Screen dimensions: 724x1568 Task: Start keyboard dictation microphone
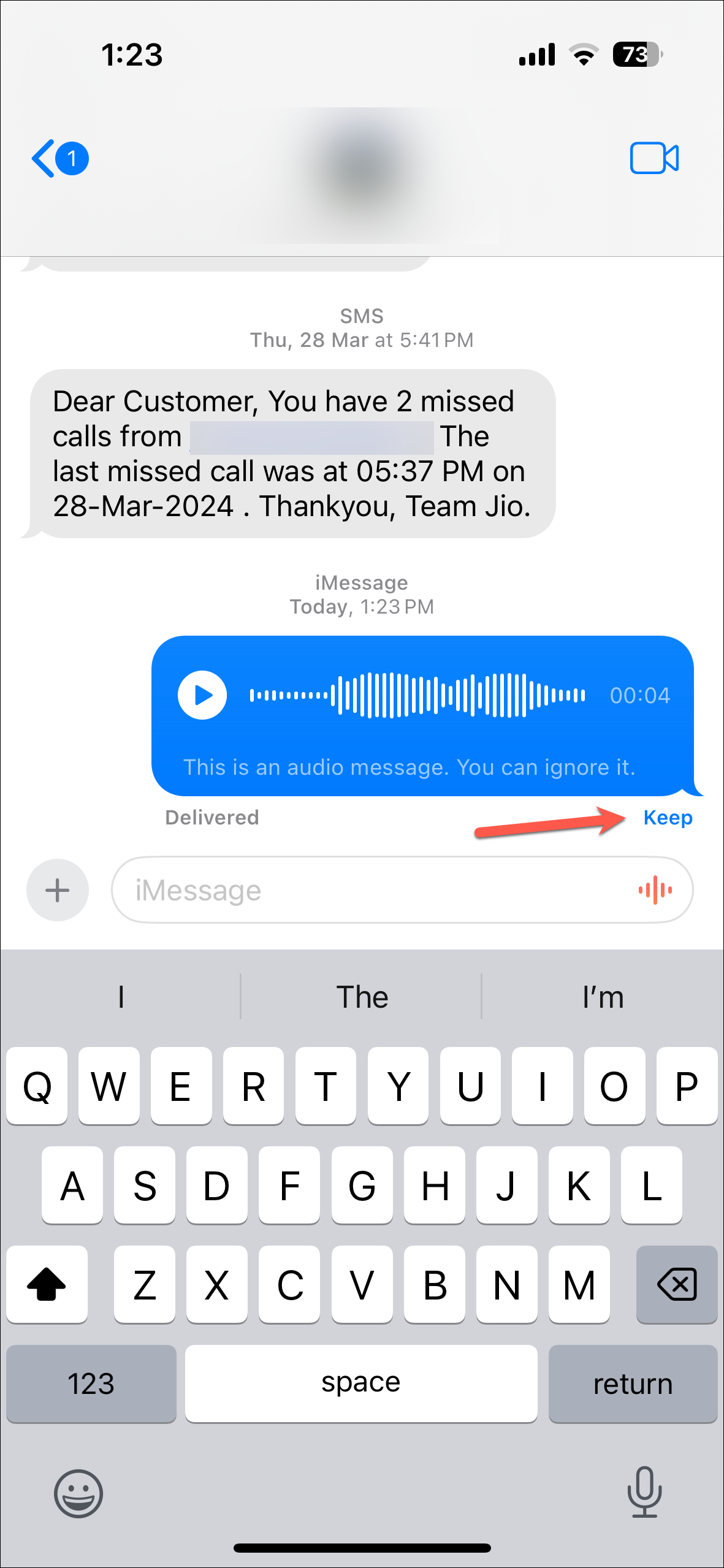pos(644,1491)
